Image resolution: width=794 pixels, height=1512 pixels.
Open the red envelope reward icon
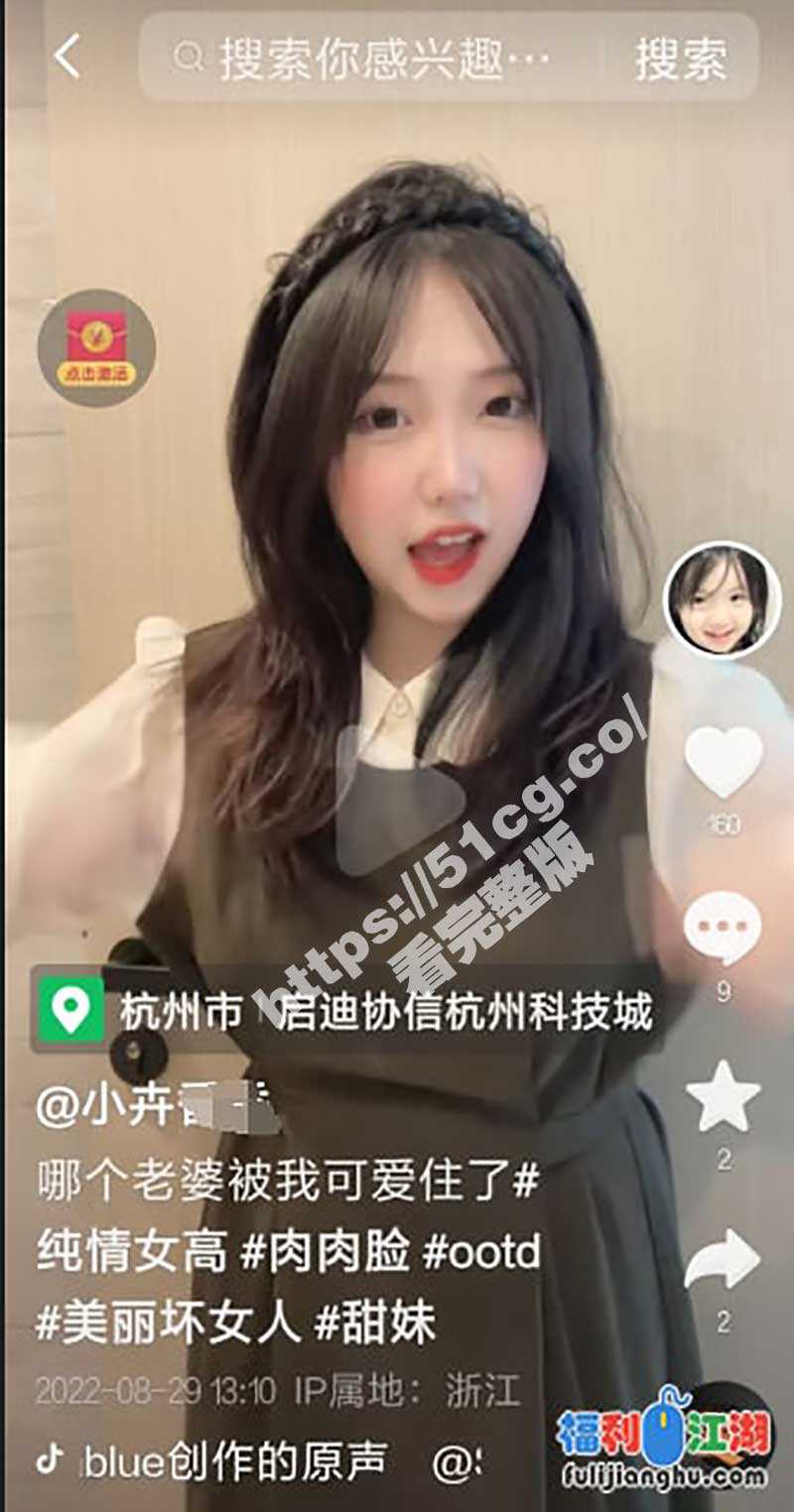click(x=96, y=347)
